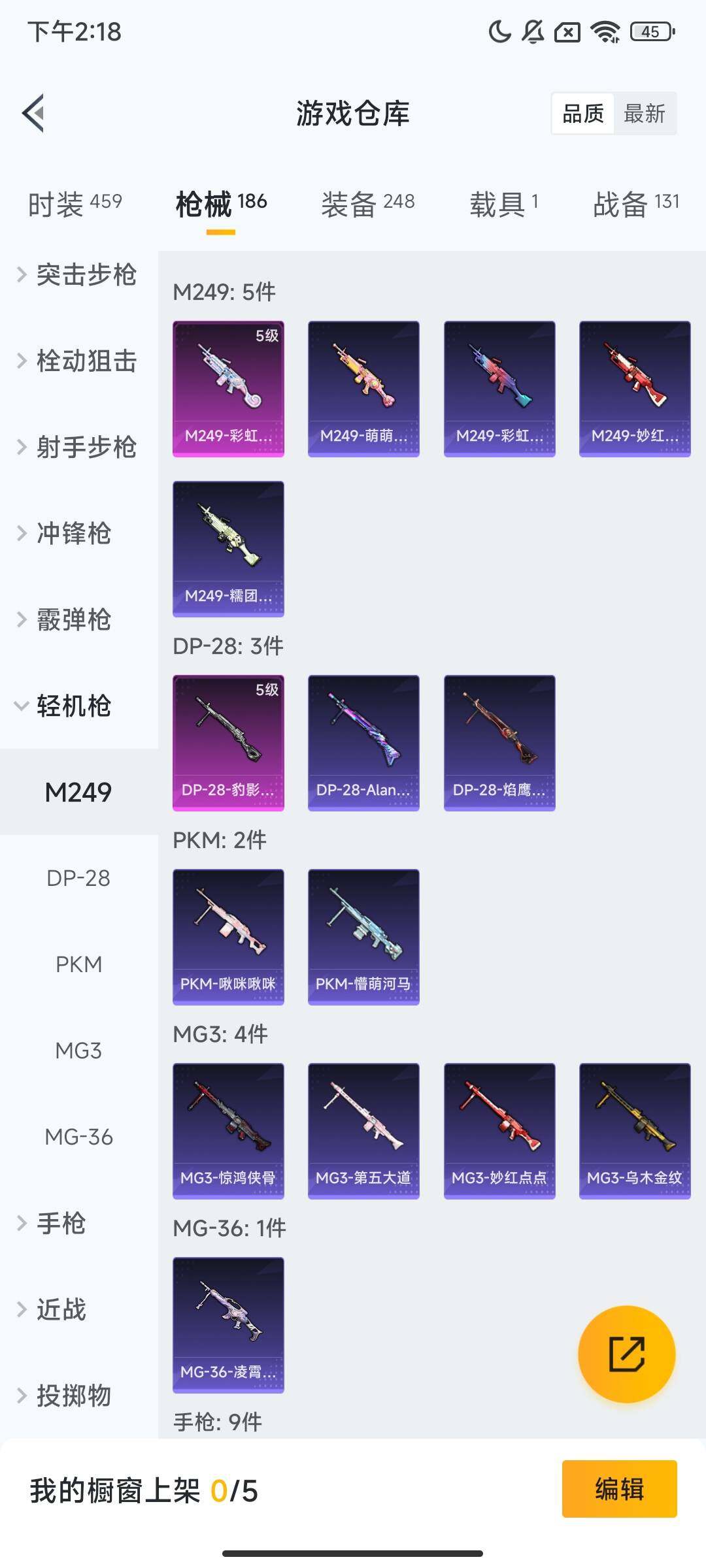Enable the 品质 sort option
Image resolution: width=706 pixels, height=1568 pixels.
pos(584,114)
